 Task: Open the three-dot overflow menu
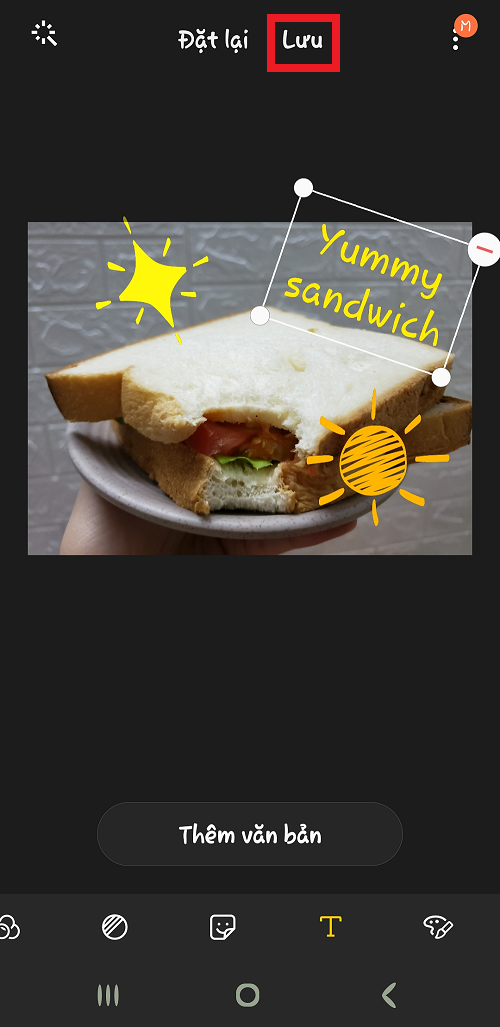456,39
